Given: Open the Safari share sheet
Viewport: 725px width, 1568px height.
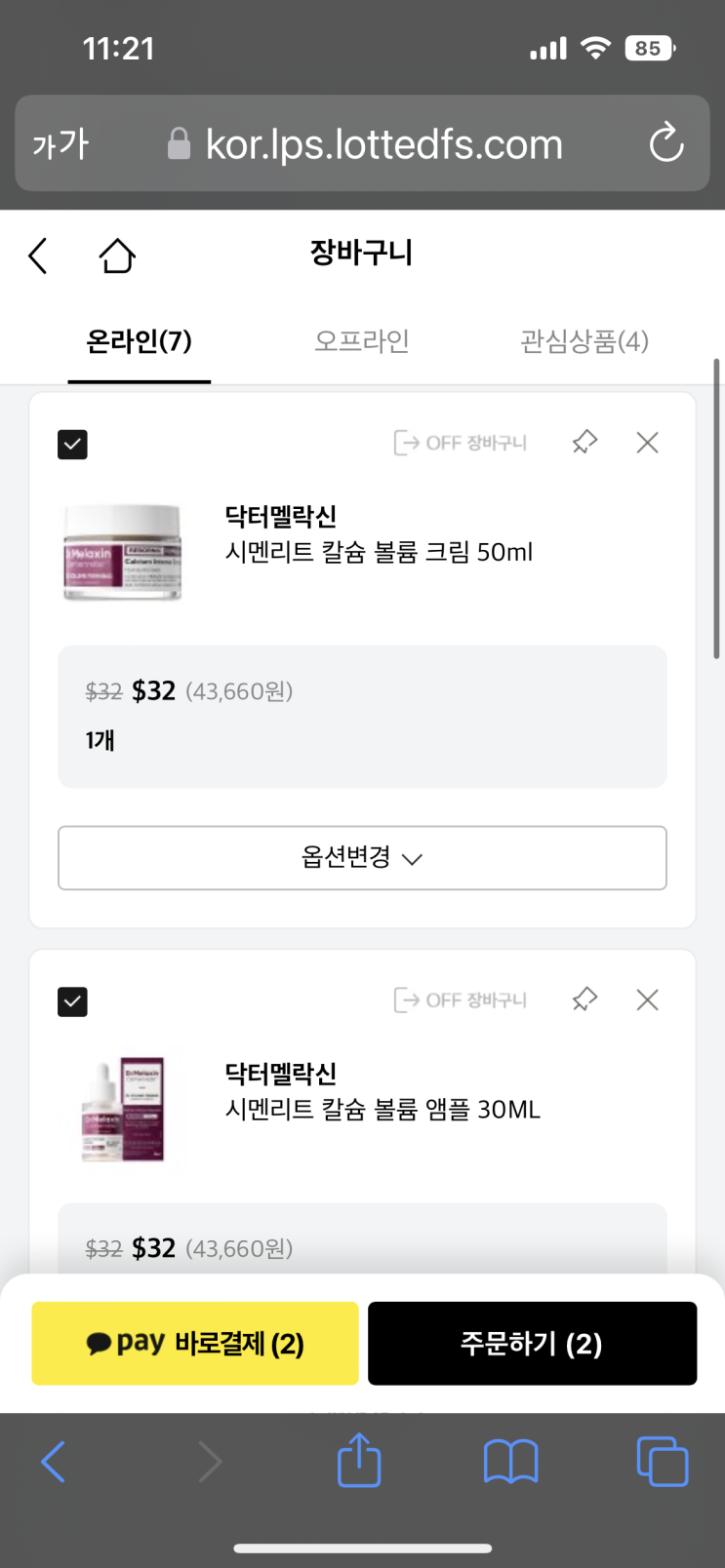Looking at the screenshot, I should pyautogui.click(x=359, y=1459).
